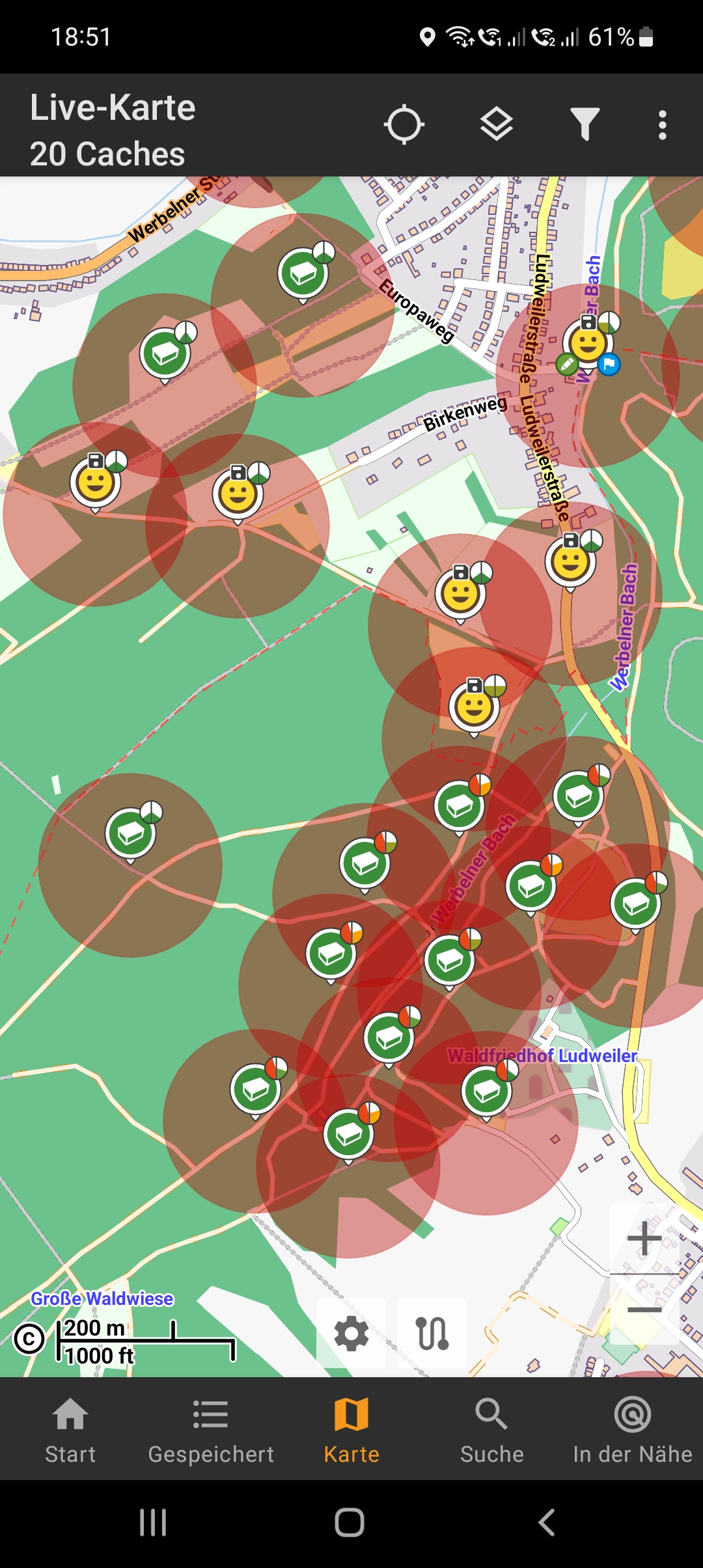
Task: Zoom in on the map
Action: click(x=644, y=1238)
